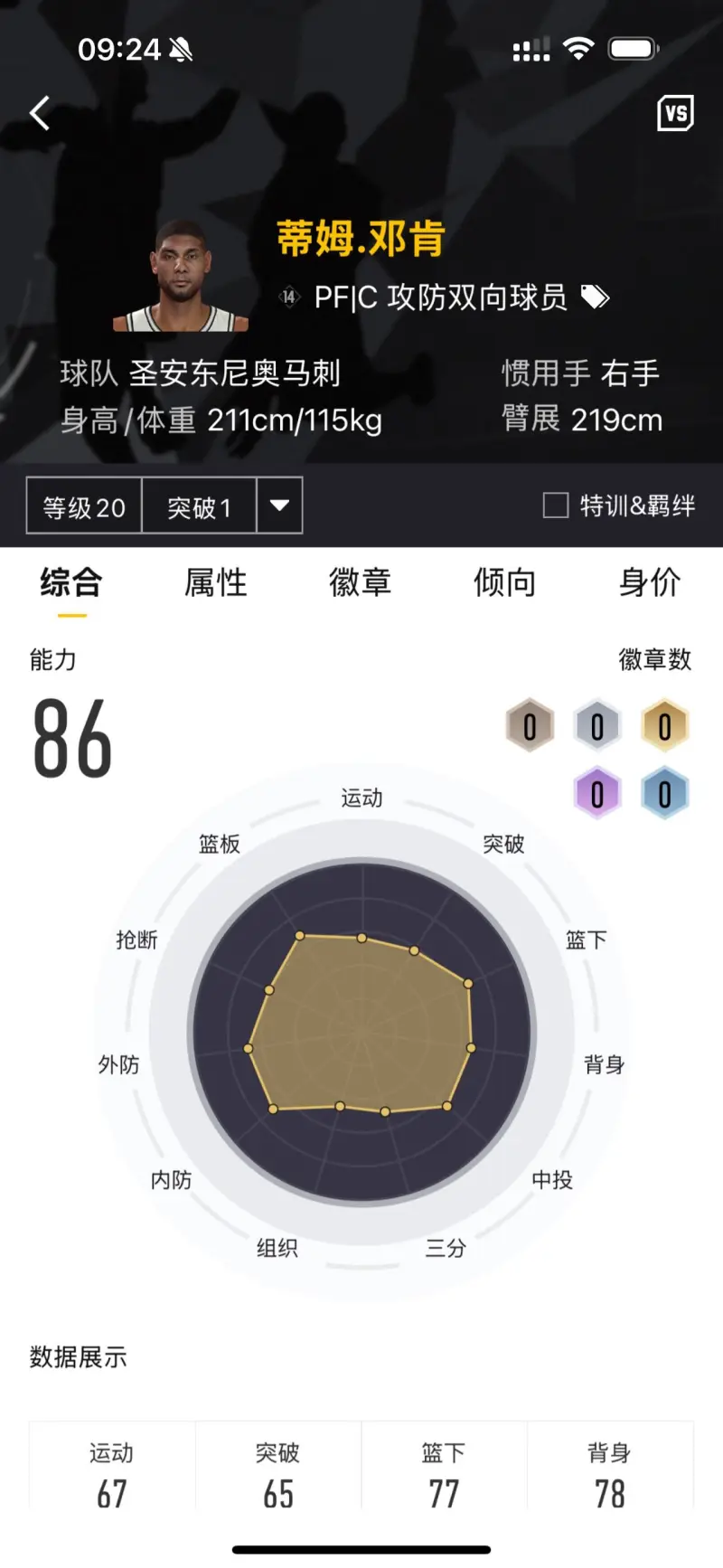Tap the tag icon beside player position

click(x=595, y=298)
